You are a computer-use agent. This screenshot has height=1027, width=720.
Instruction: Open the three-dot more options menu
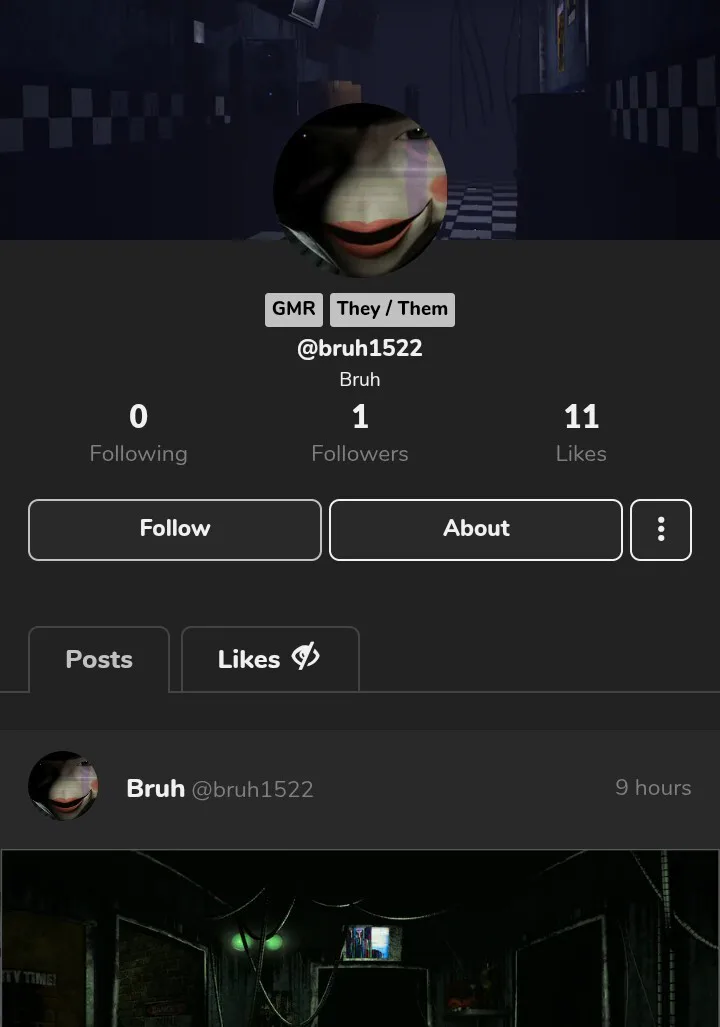[661, 529]
